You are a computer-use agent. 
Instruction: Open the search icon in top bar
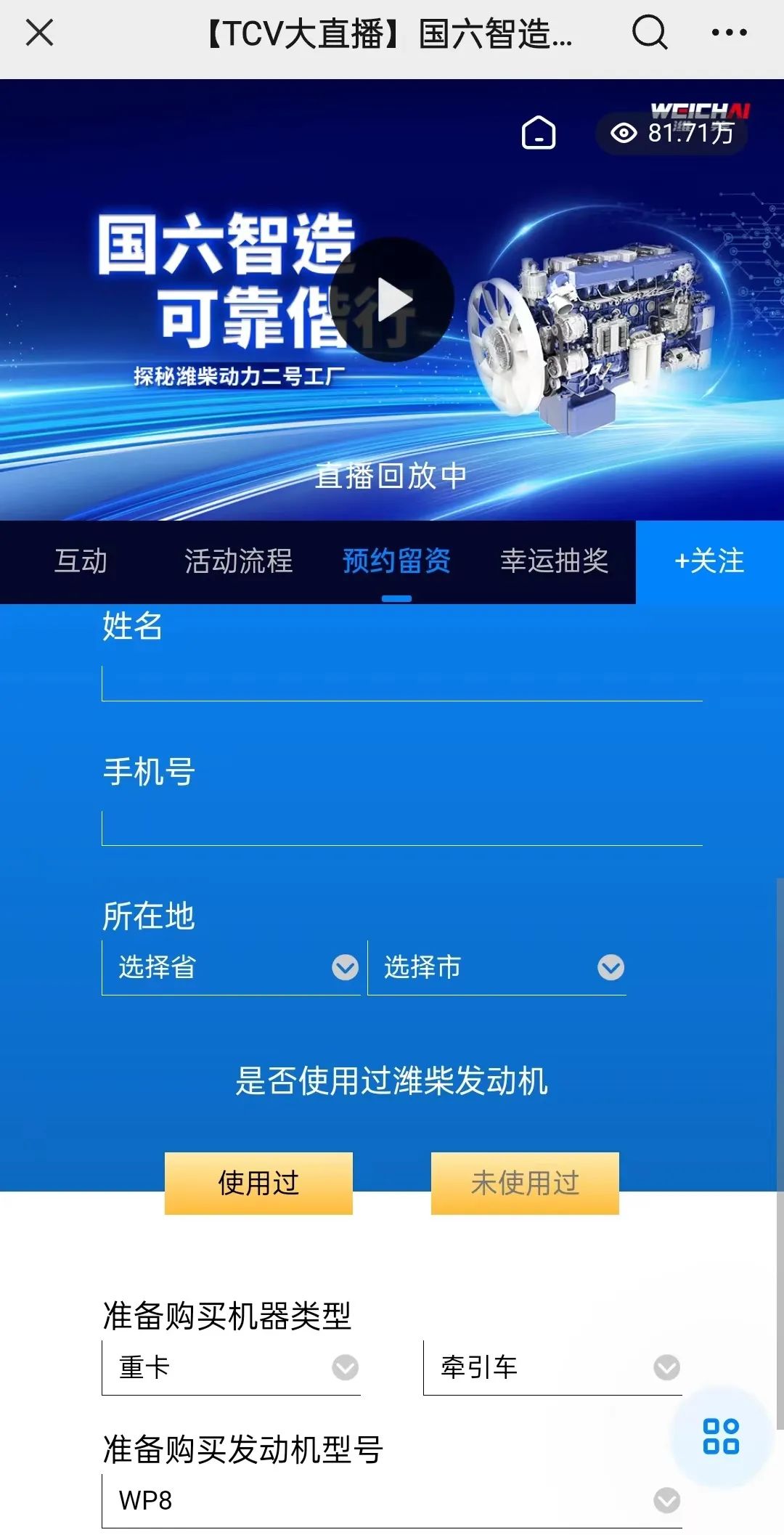(649, 33)
